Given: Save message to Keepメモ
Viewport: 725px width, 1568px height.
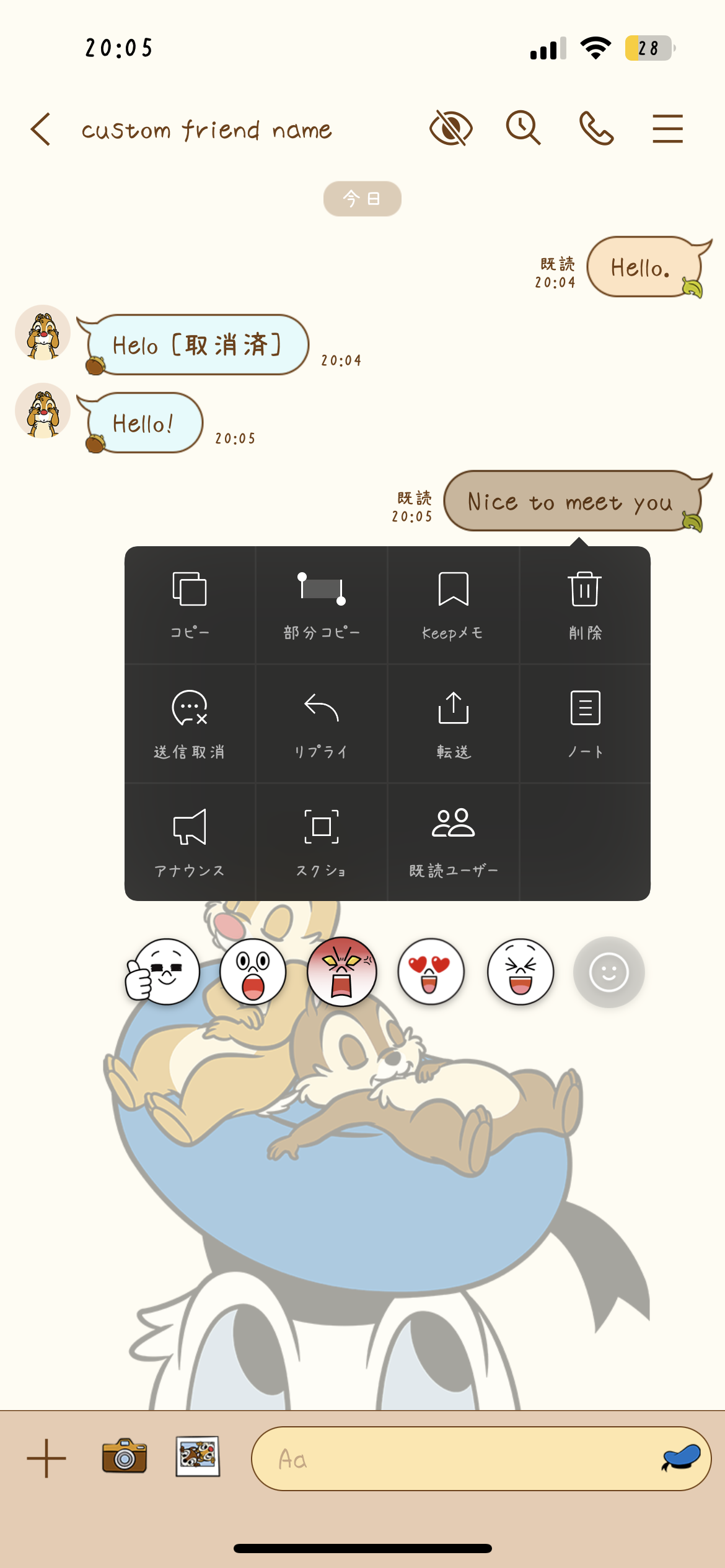Looking at the screenshot, I should tap(453, 604).
